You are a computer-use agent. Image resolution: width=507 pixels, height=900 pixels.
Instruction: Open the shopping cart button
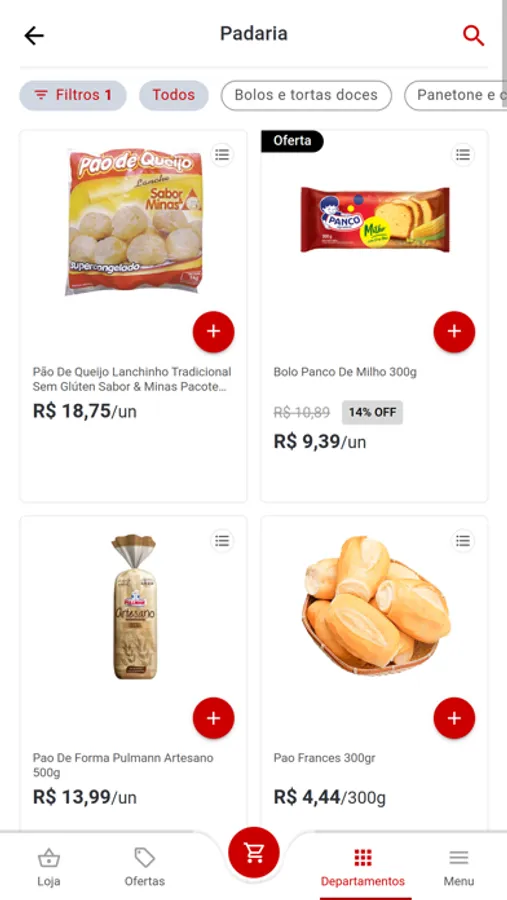[254, 852]
